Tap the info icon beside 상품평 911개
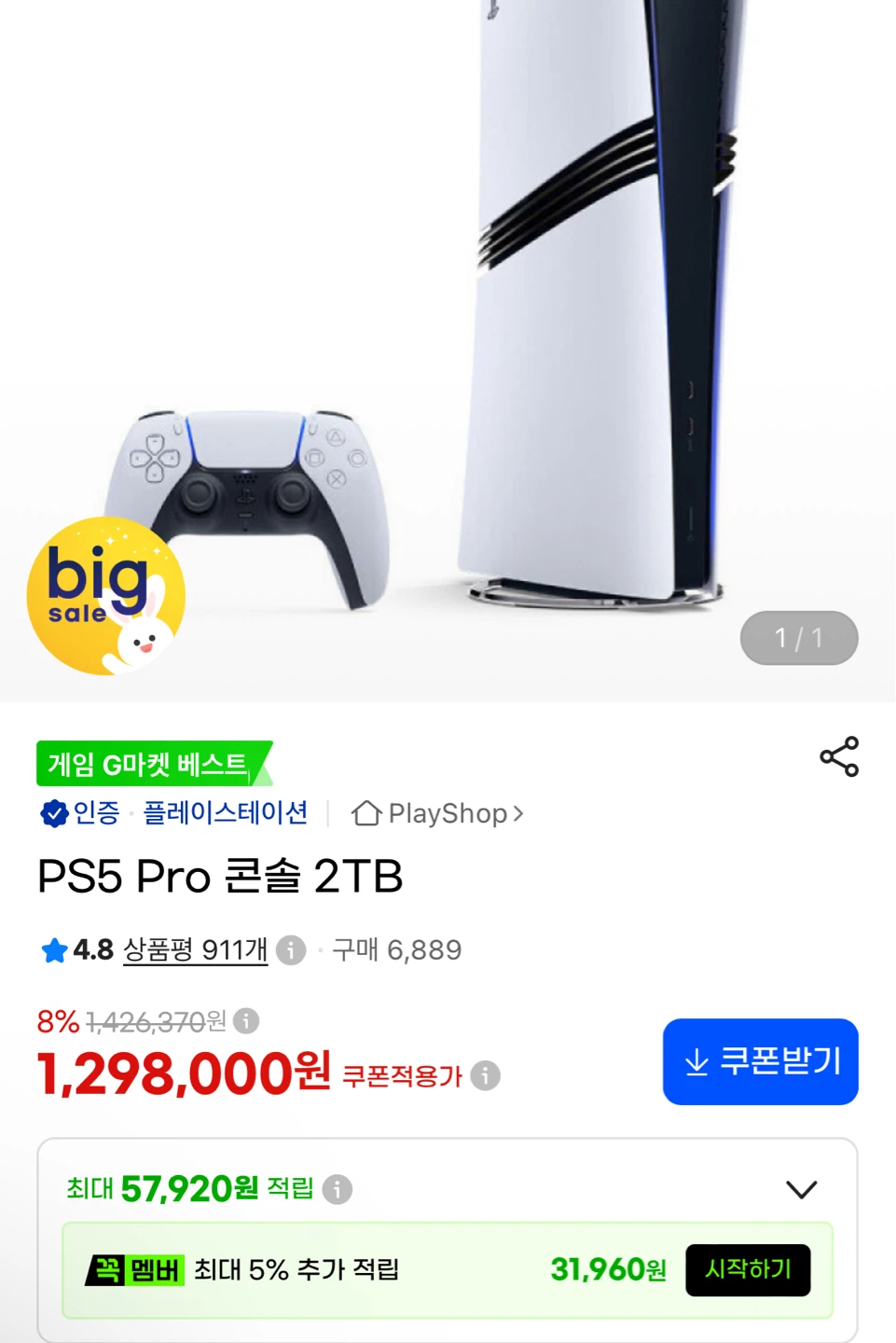 291,950
